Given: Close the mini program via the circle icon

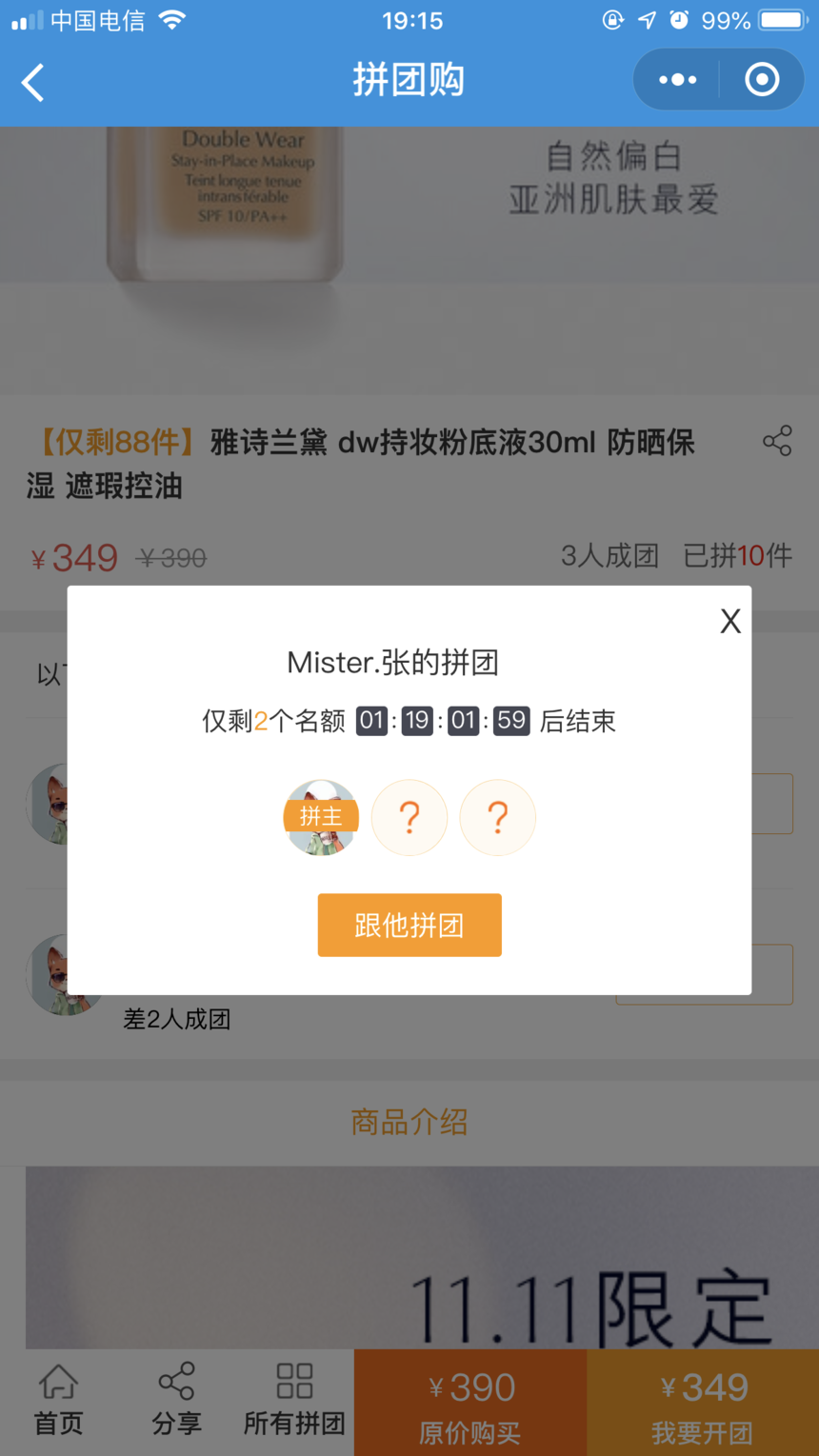Looking at the screenshot, I should tap(762, 80).
